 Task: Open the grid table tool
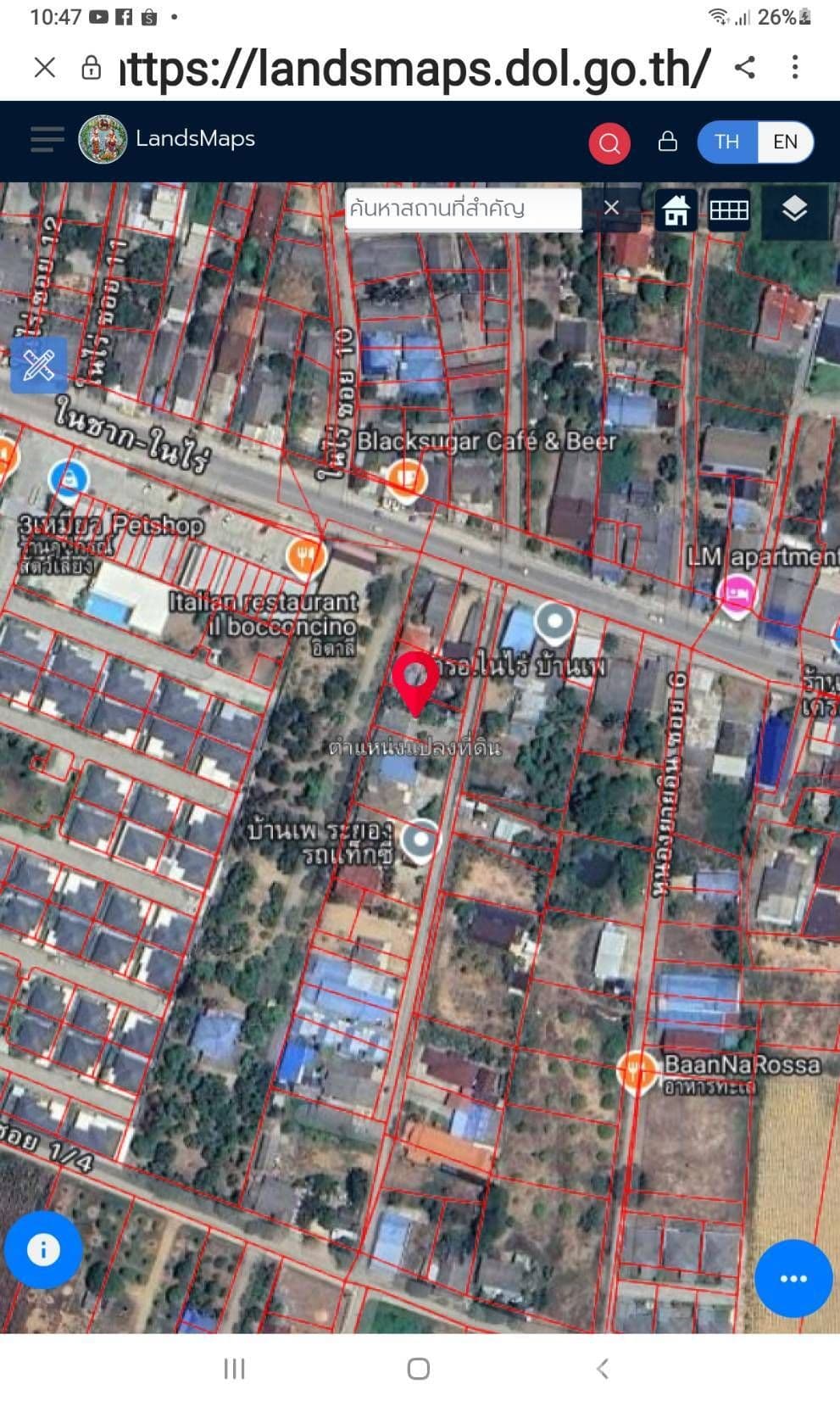(x=728, y=209)
